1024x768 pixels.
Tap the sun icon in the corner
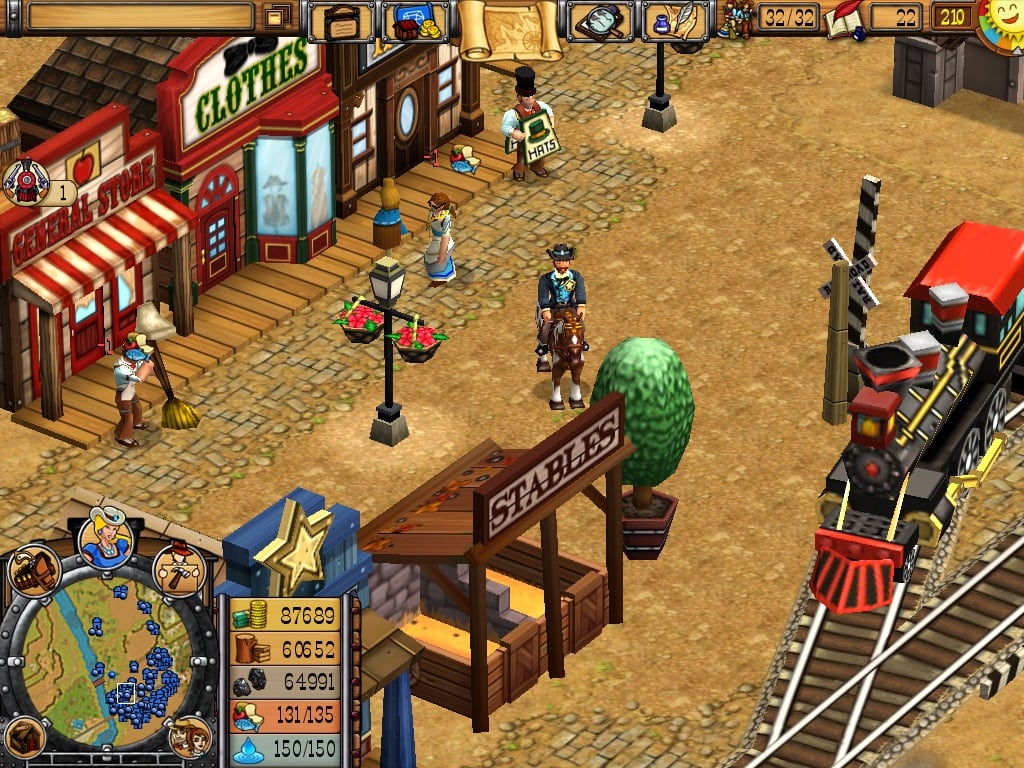(x=1003, y=22)
